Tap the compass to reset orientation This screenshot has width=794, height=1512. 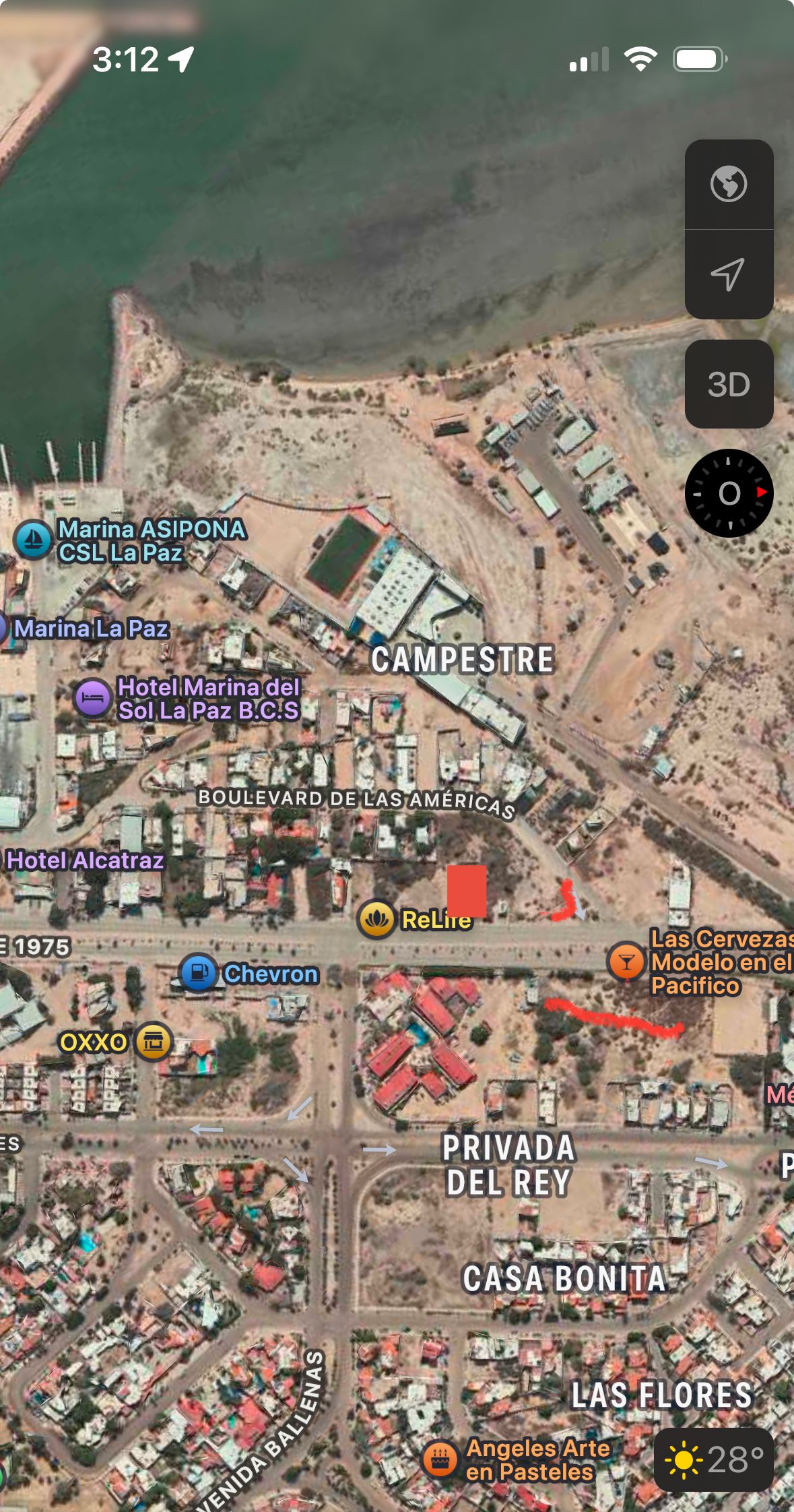tap(729, 493)
